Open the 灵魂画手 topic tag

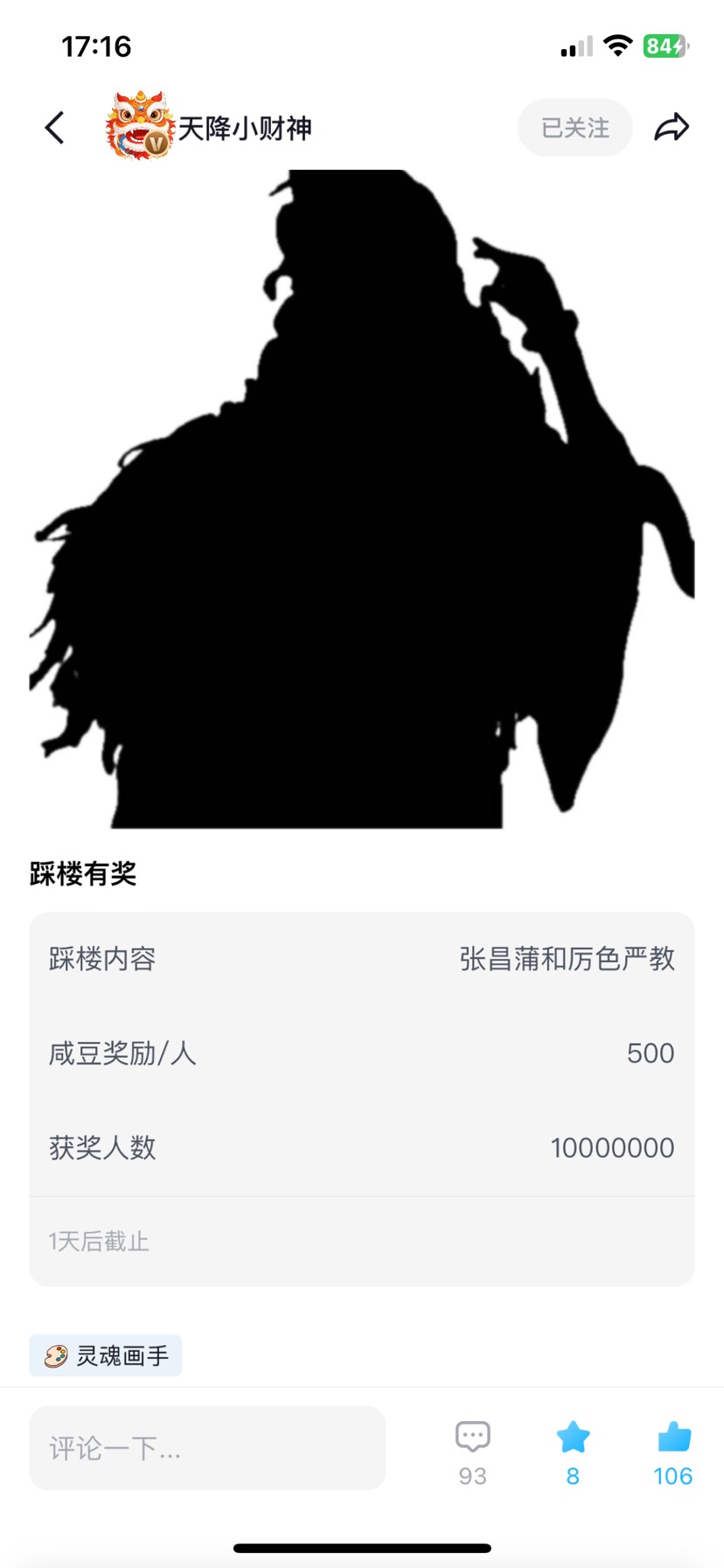point(106,1355)
